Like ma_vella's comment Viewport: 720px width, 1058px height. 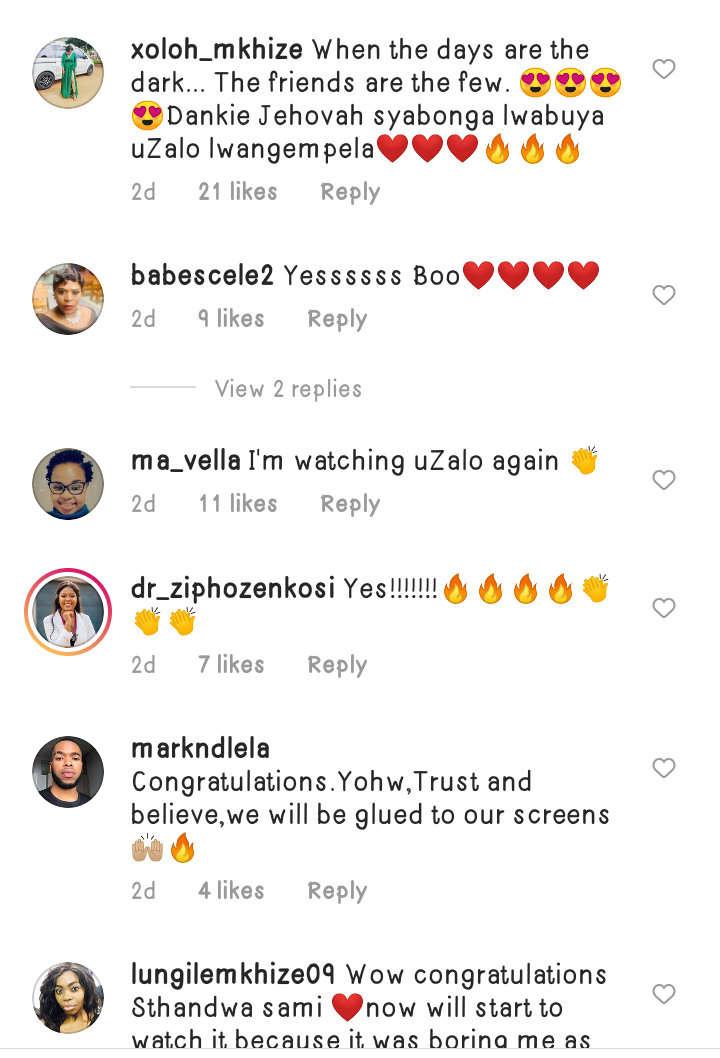(664, 480)
